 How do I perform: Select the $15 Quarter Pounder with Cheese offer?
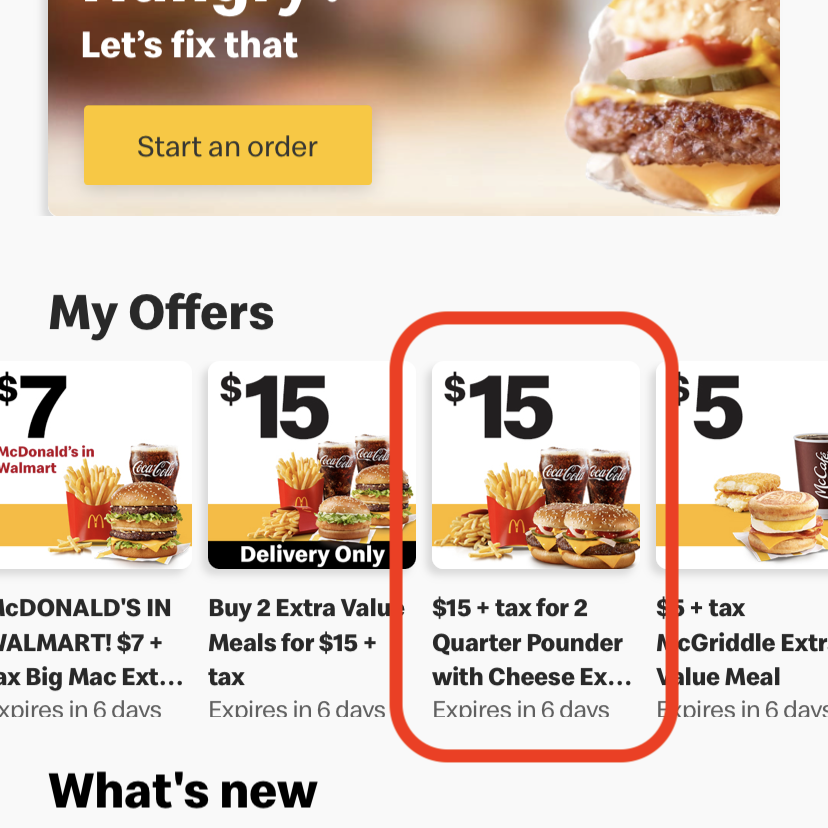(535, 466)
